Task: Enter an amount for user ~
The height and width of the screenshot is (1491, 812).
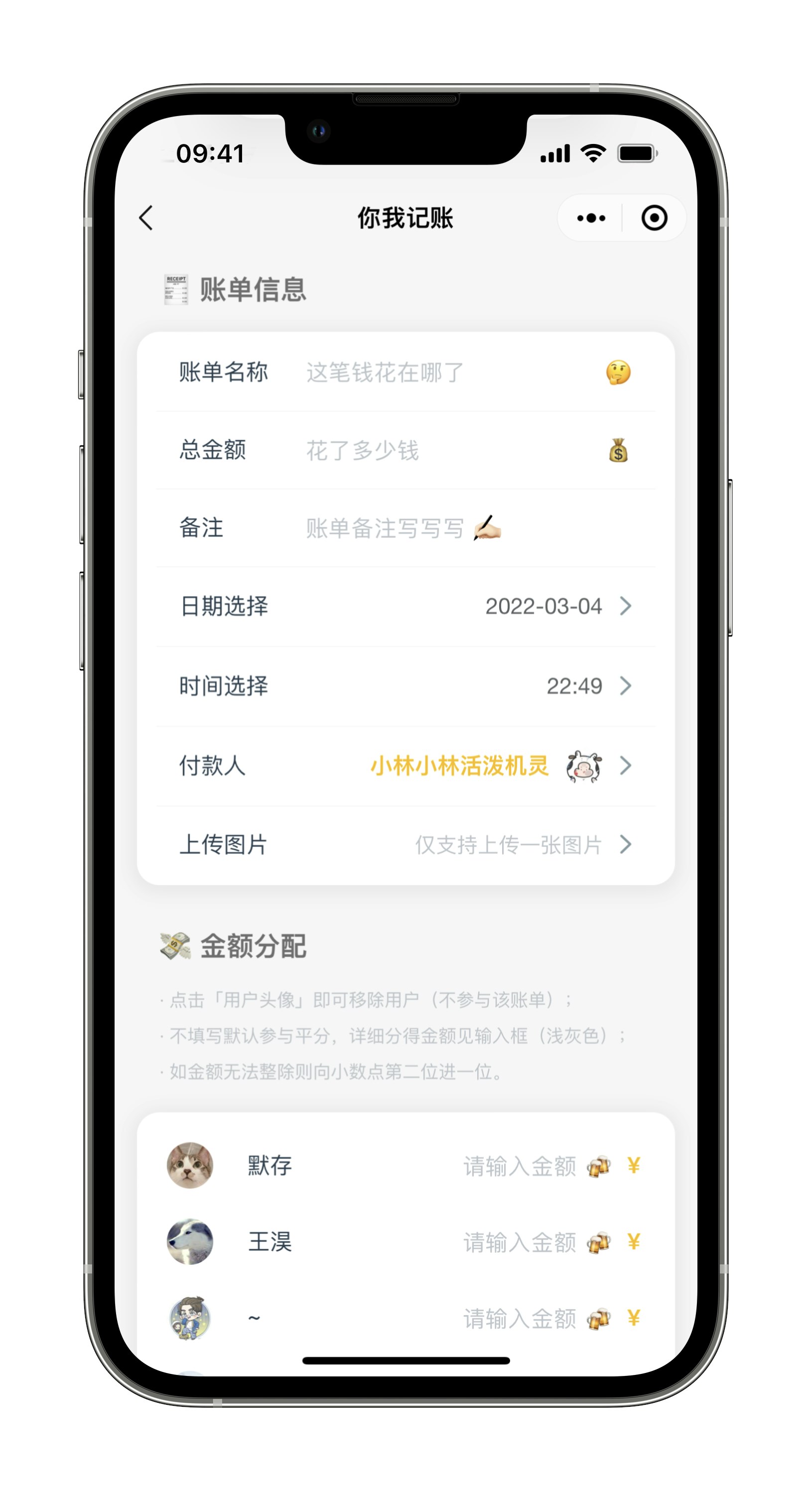Action: [x=519, y=1319]
